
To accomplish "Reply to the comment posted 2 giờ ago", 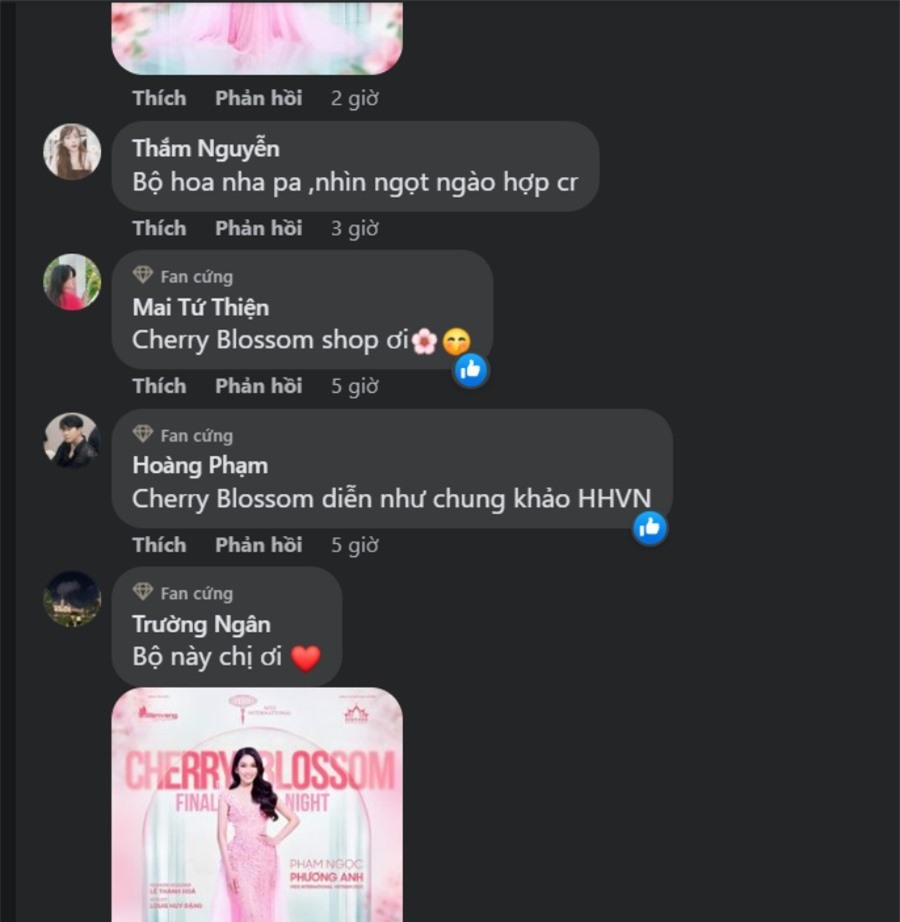I will pos(258,98).
